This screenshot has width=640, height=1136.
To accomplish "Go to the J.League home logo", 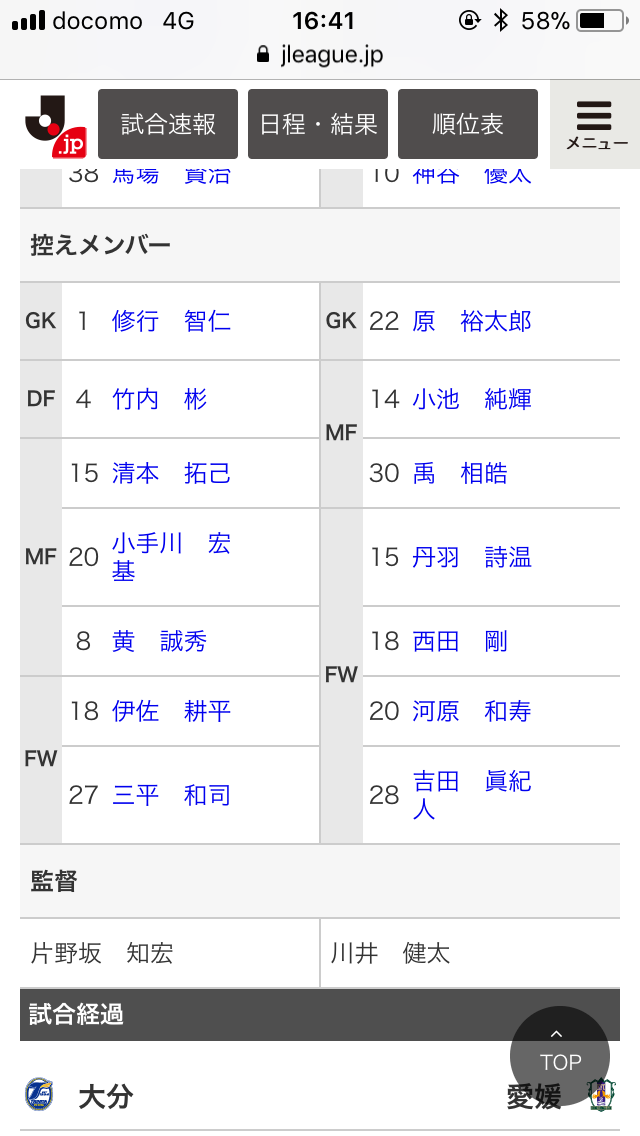I will [55, 126].
